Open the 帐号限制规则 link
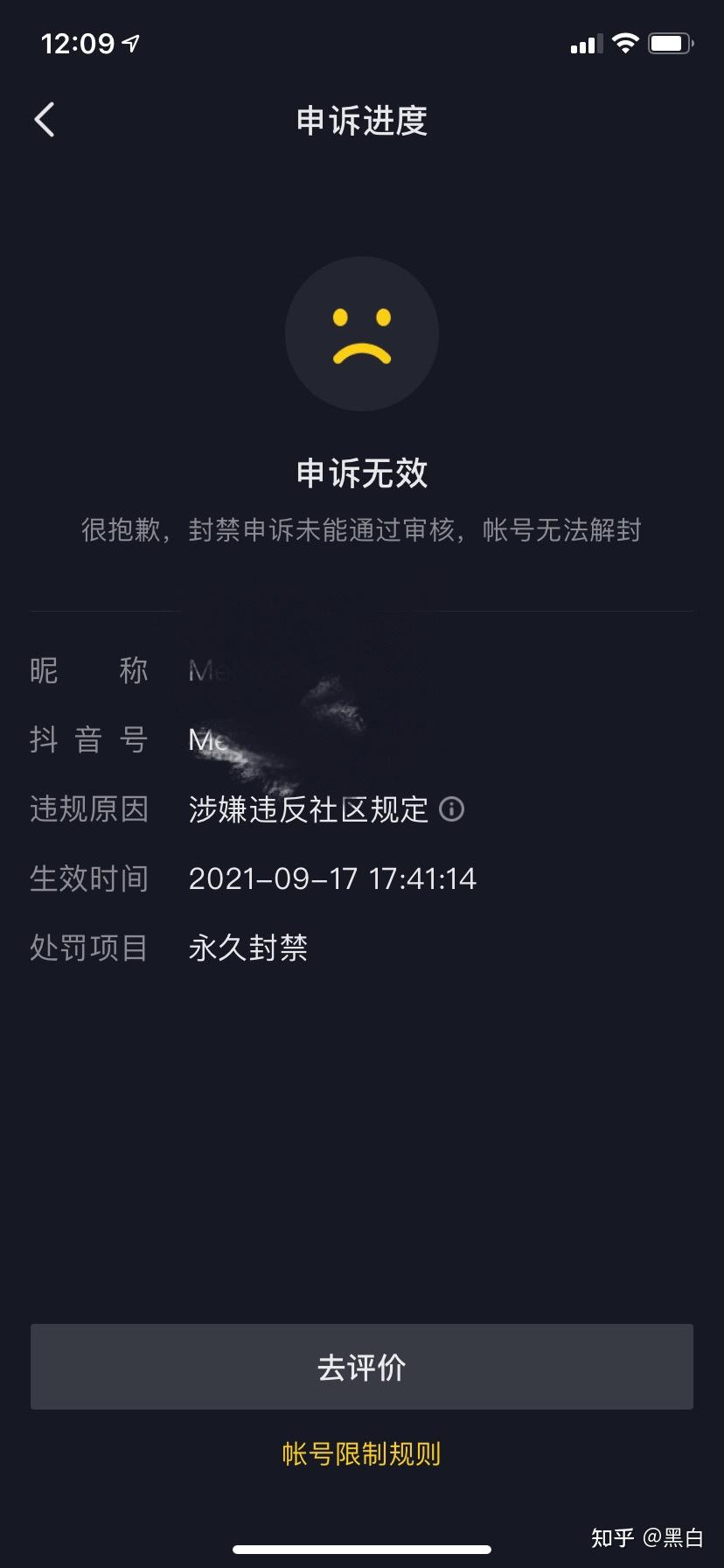724x1568 pixels. [362, 1454]
